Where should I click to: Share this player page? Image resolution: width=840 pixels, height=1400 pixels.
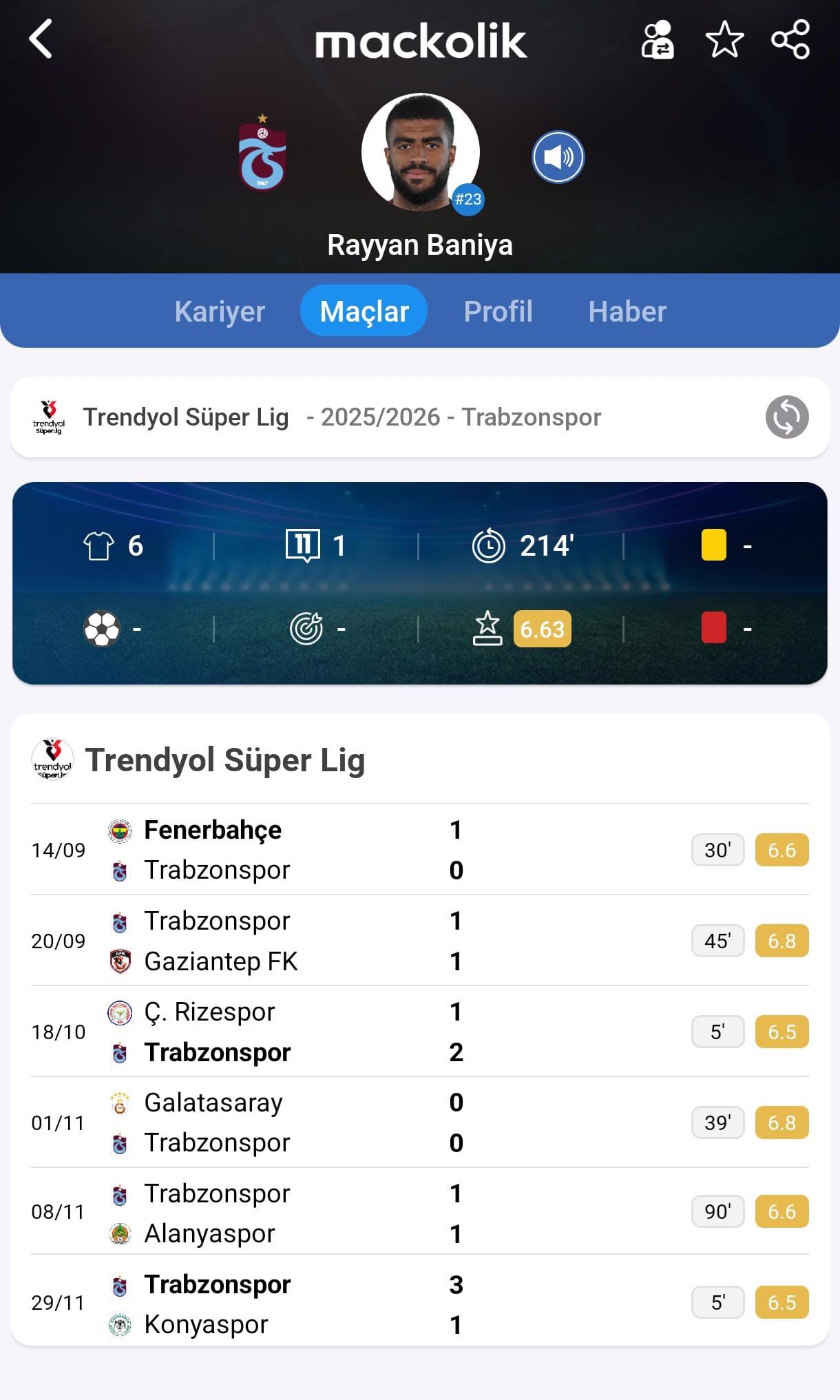click(790, 40)
